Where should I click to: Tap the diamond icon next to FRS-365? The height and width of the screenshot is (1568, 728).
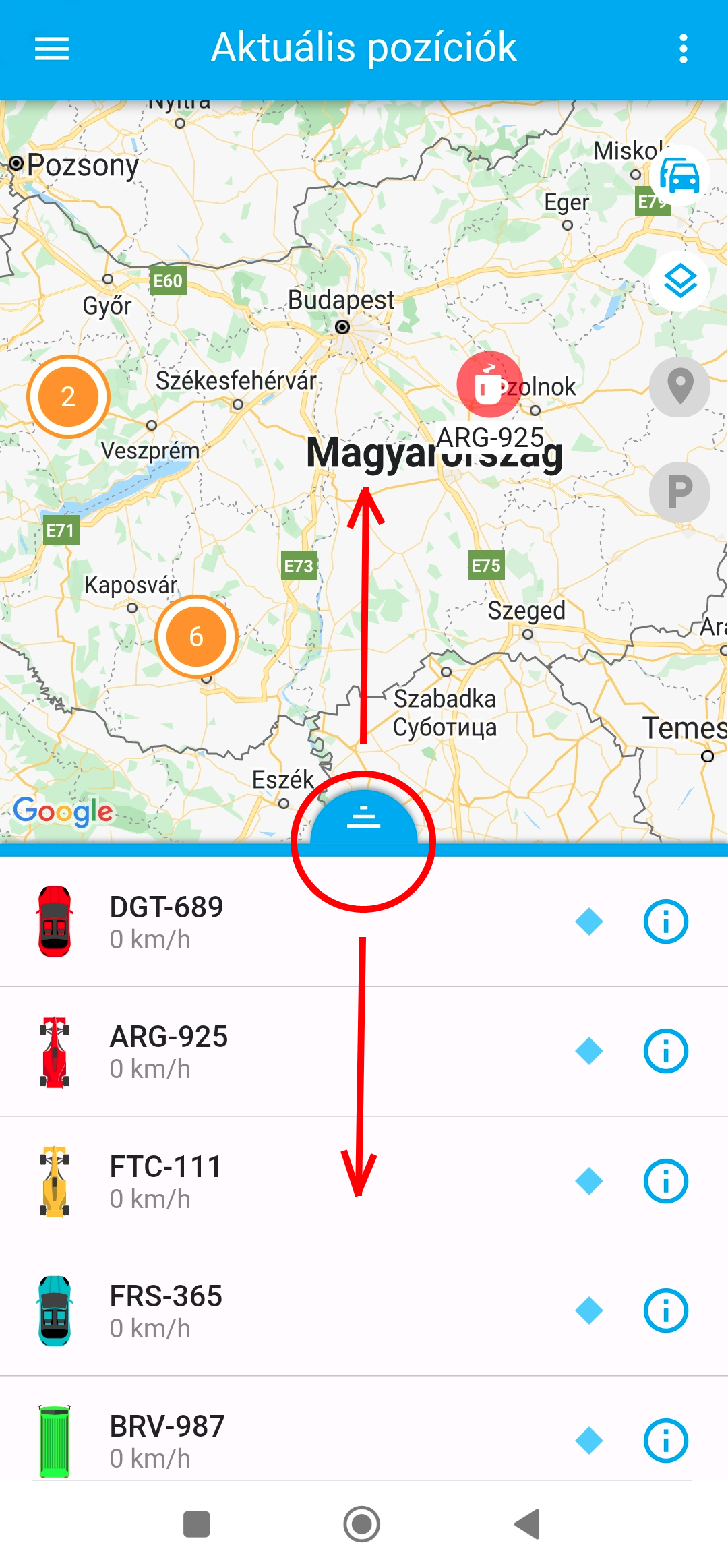point(589,1311)
